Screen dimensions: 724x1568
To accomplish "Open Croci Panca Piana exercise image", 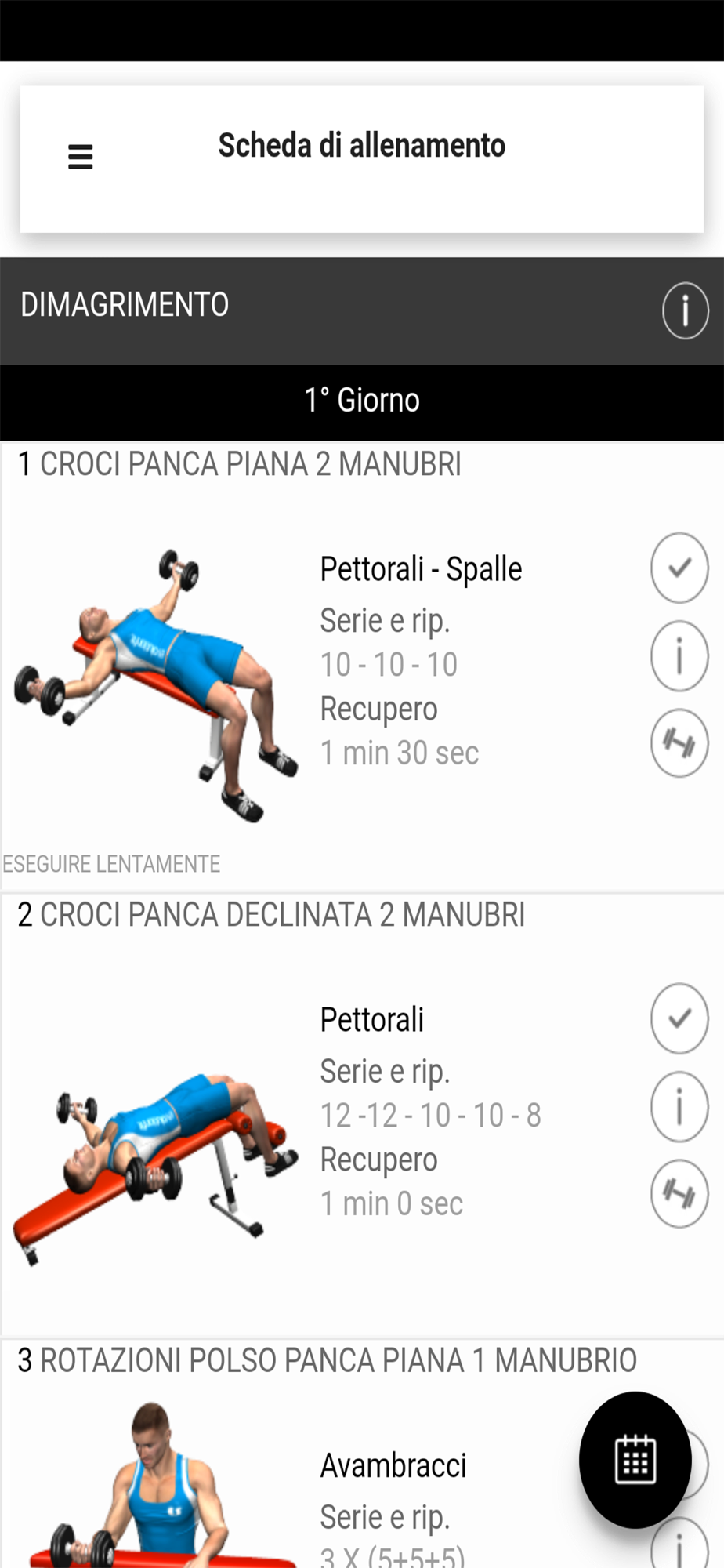I will (x=156, y=686).
